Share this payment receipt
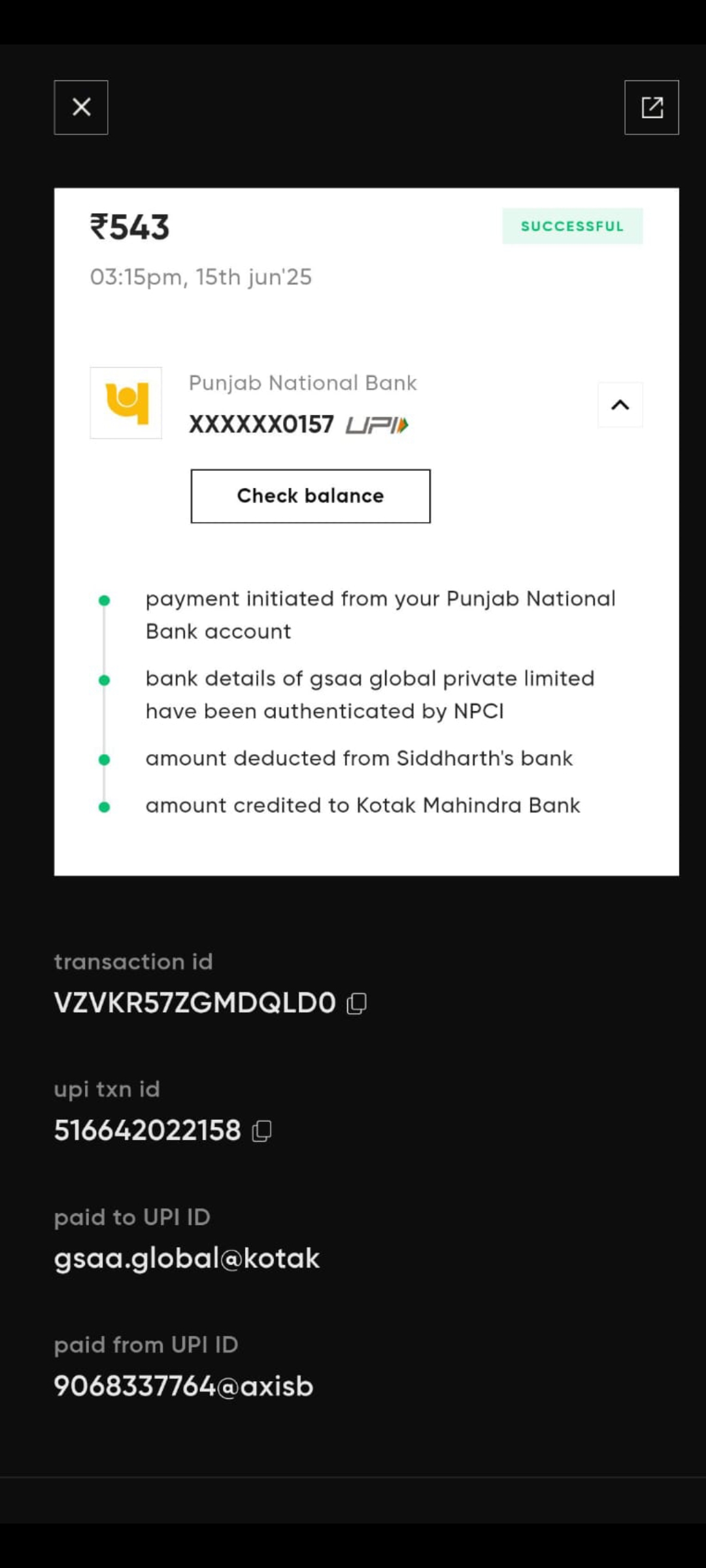The height and width of the screenshot is (1568, 706). tap(651, 107)
